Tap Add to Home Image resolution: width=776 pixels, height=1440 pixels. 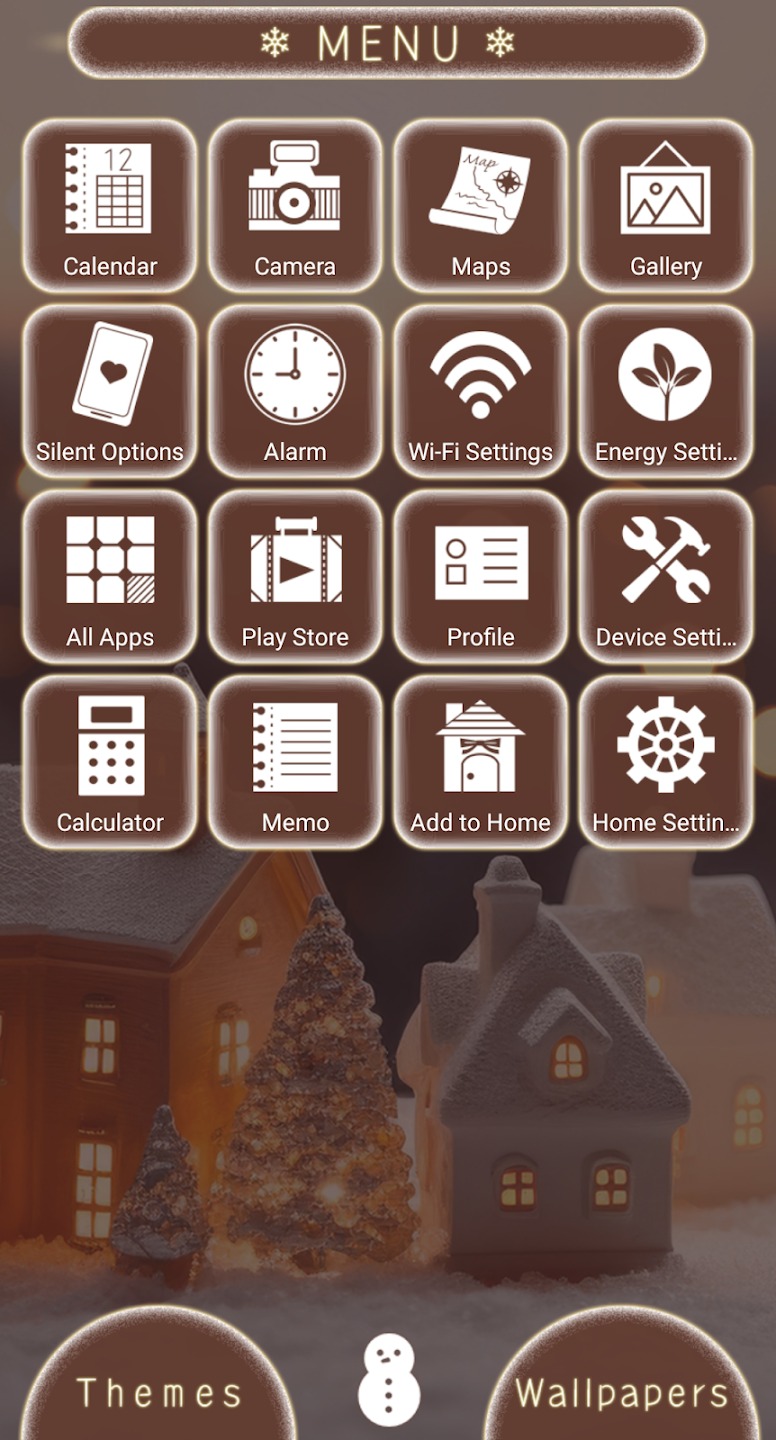[481, 762]
